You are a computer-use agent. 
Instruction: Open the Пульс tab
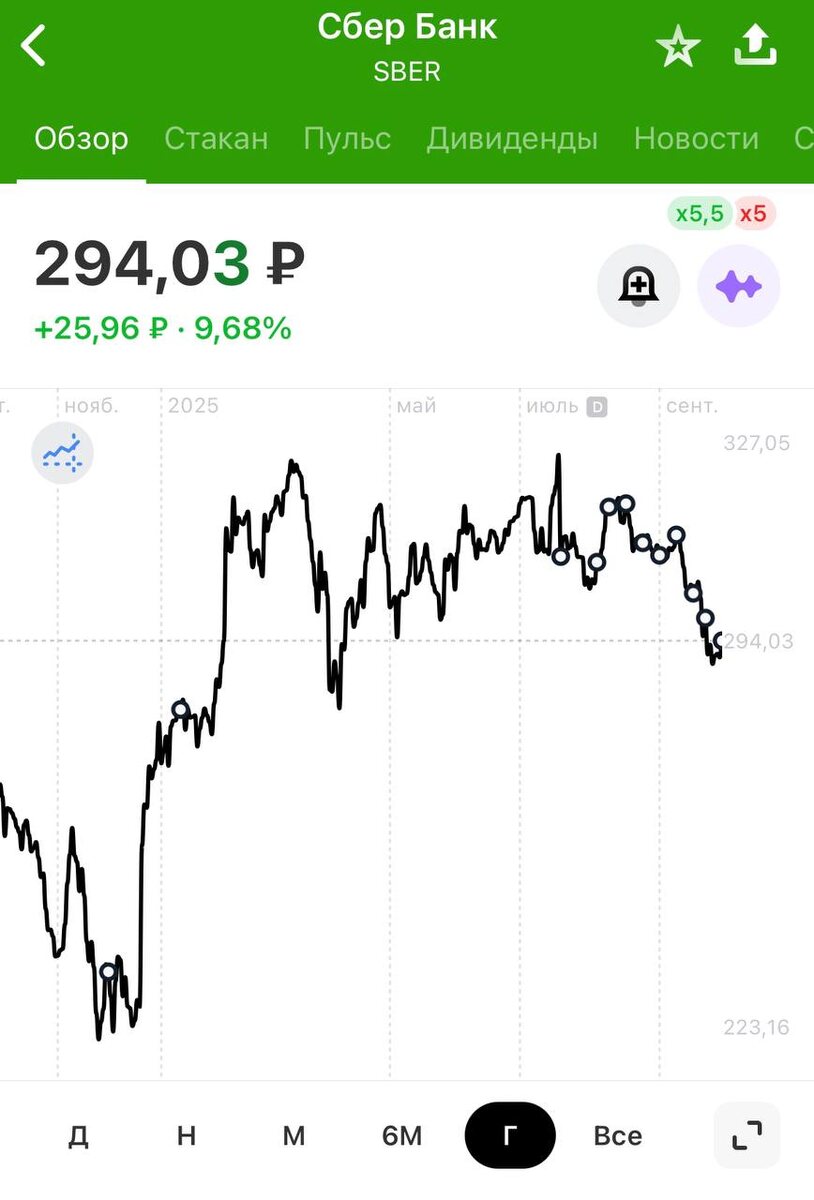coord(347,139)
